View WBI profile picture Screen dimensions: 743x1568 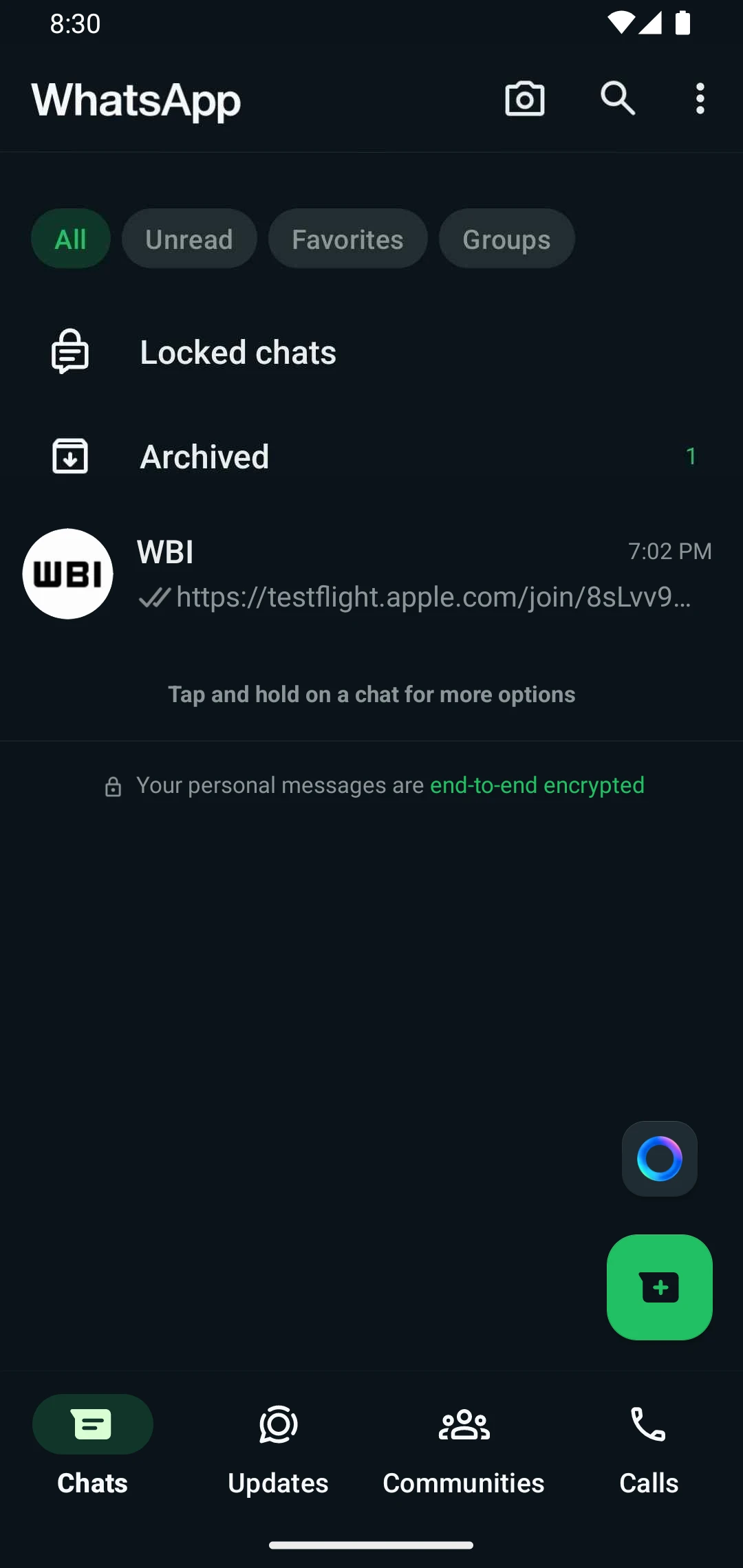[68, 574]
